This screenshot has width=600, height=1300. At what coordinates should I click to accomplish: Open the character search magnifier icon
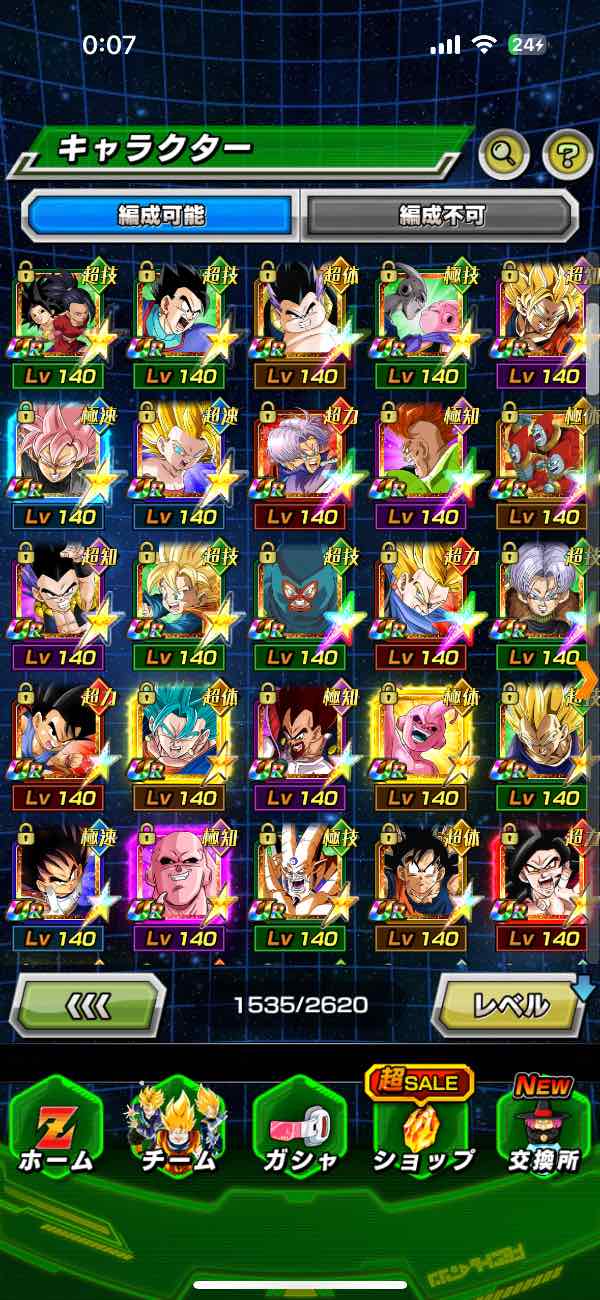tap(504, 153)
